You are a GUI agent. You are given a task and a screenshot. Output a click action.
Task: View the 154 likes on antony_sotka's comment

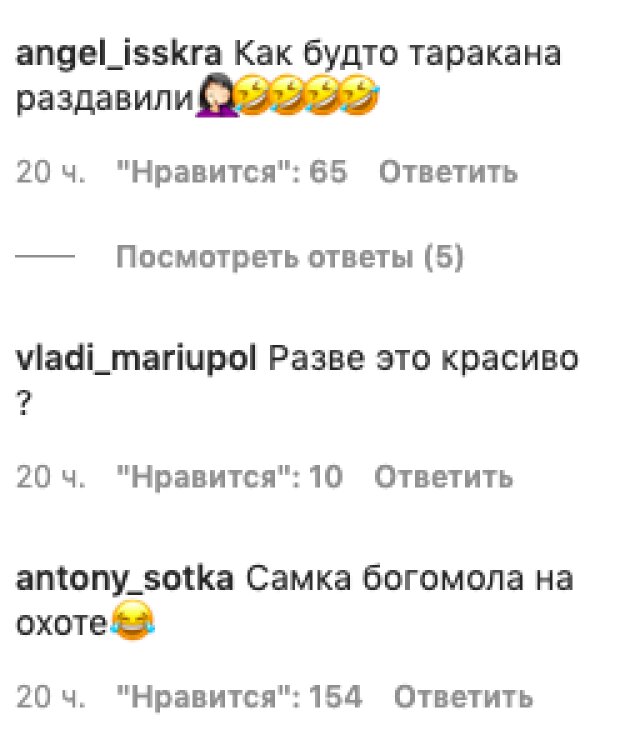pos(240,696)
